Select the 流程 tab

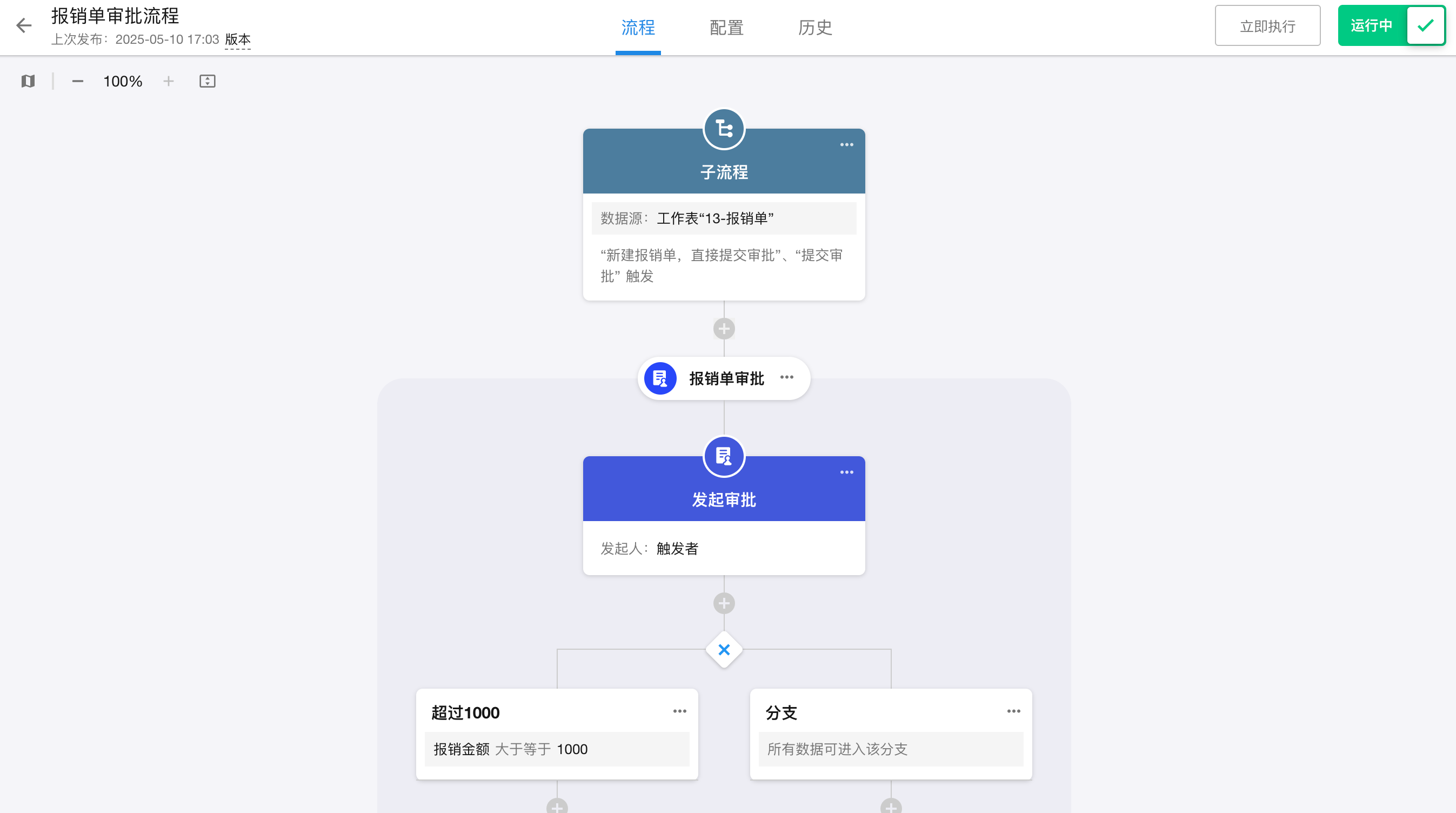(x=638, y=27)
